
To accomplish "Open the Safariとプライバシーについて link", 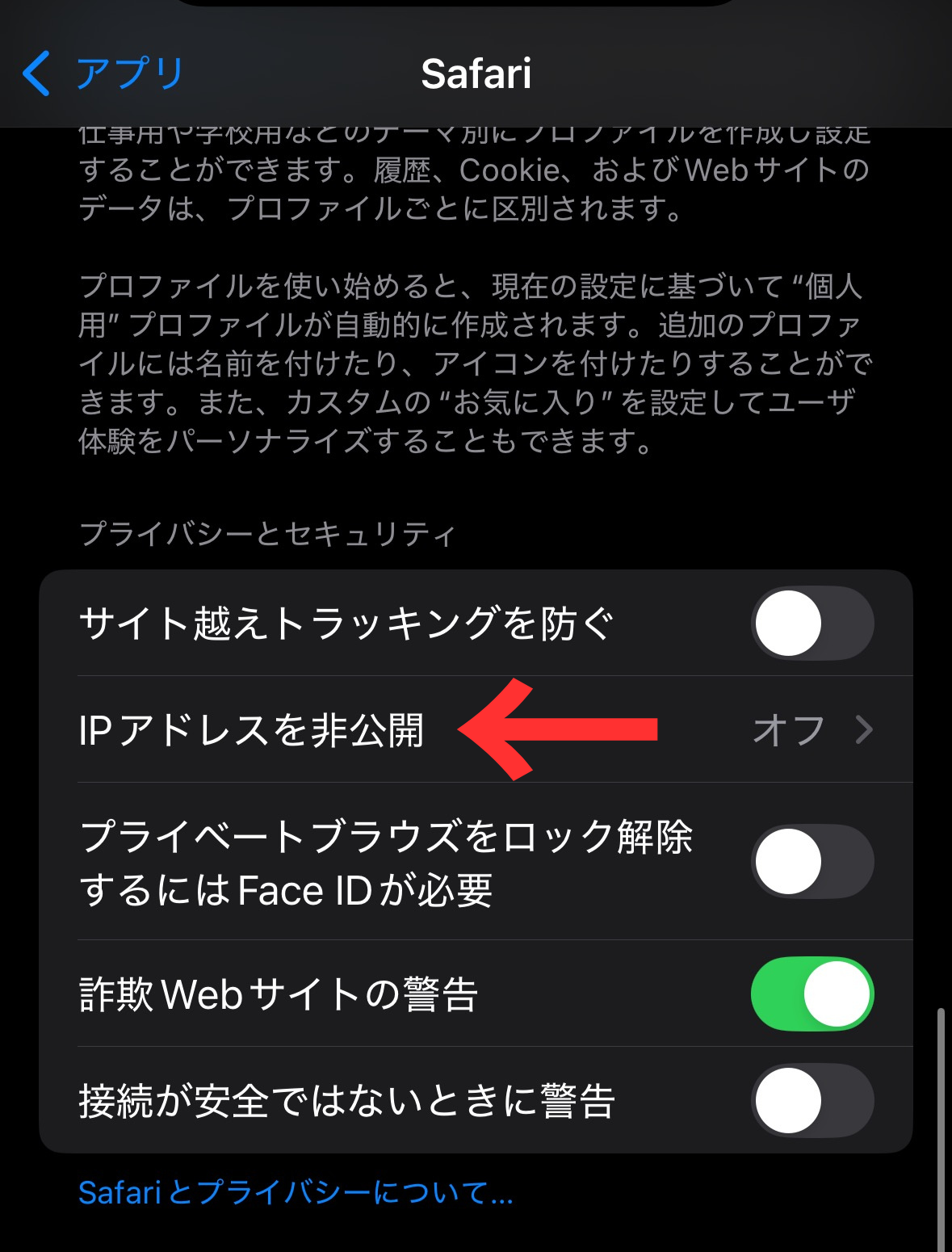I will (x=296, y=1192).
